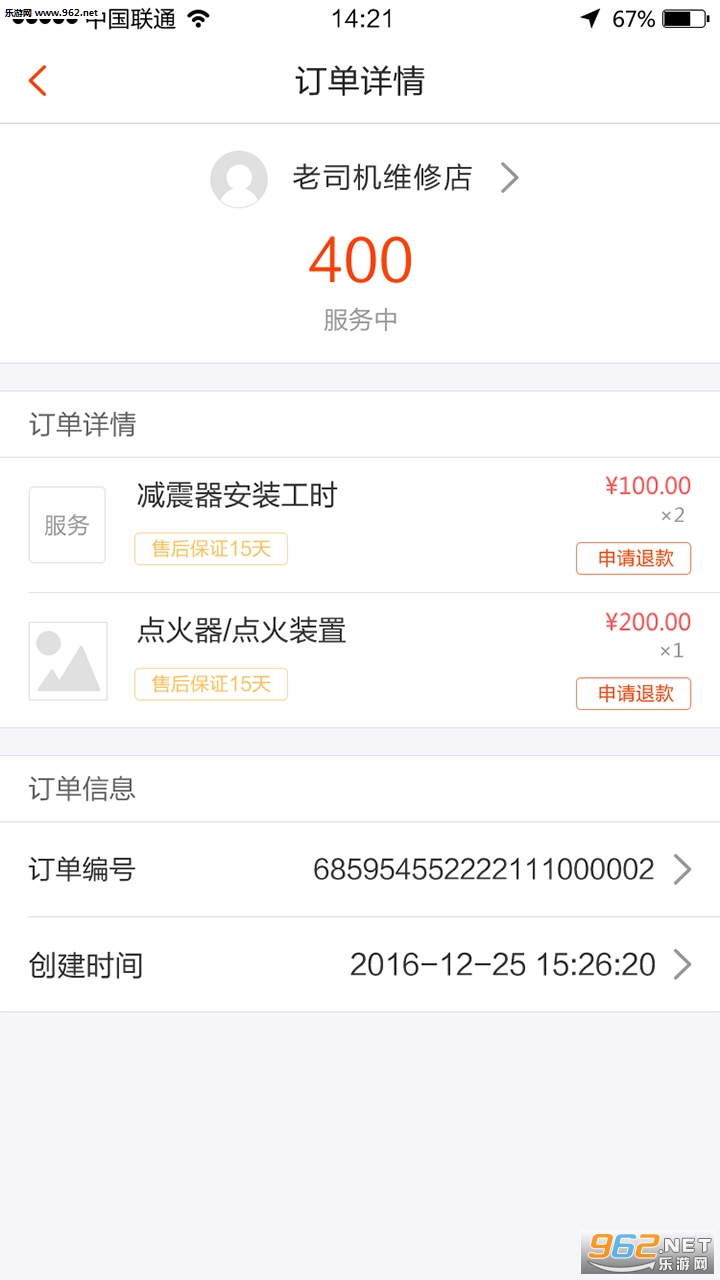Open the 创建时间 row
This screenshot has width=720, height=1280.
360,965
